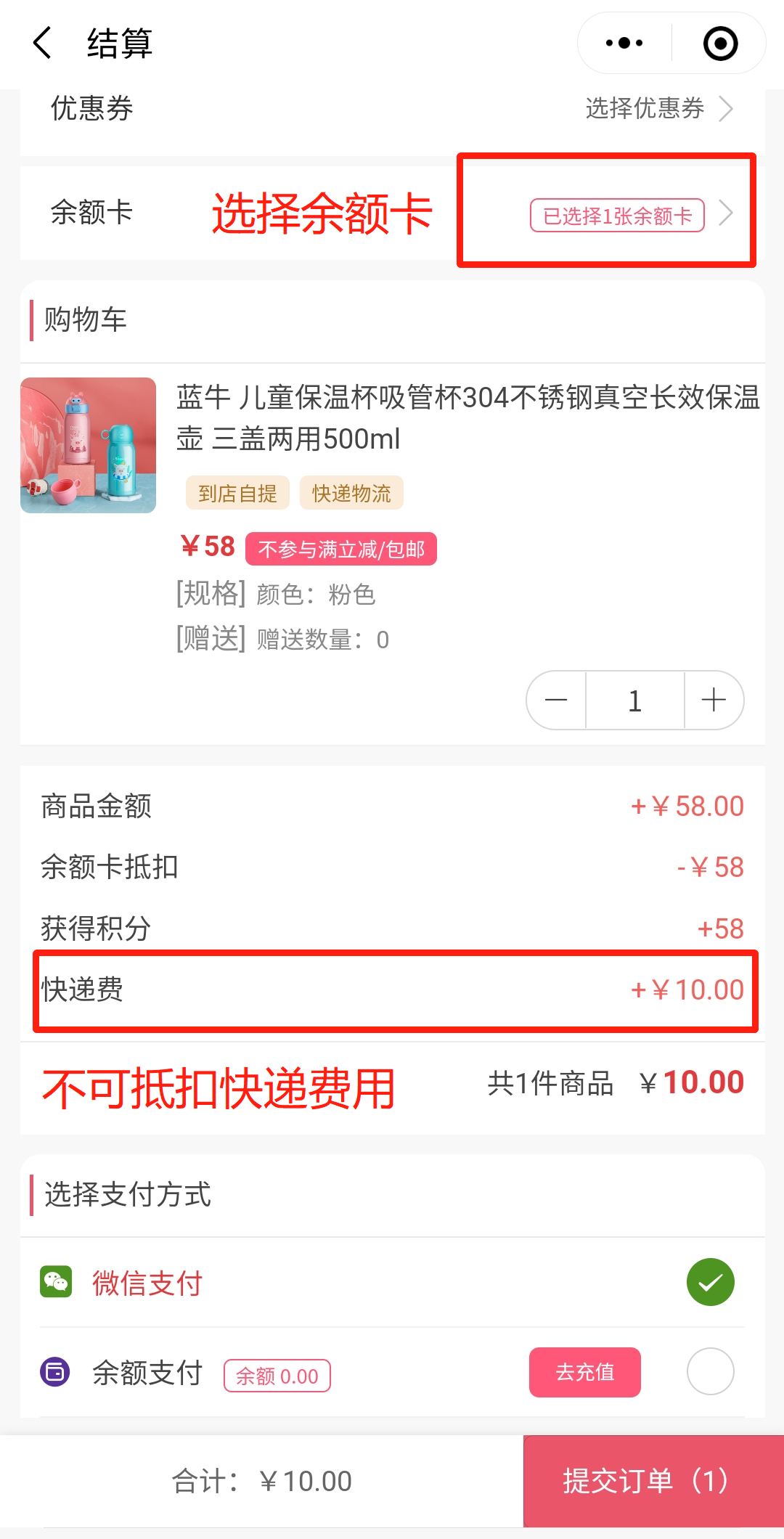Tap 去充值 to top up balance

(x=585, y=1372)
